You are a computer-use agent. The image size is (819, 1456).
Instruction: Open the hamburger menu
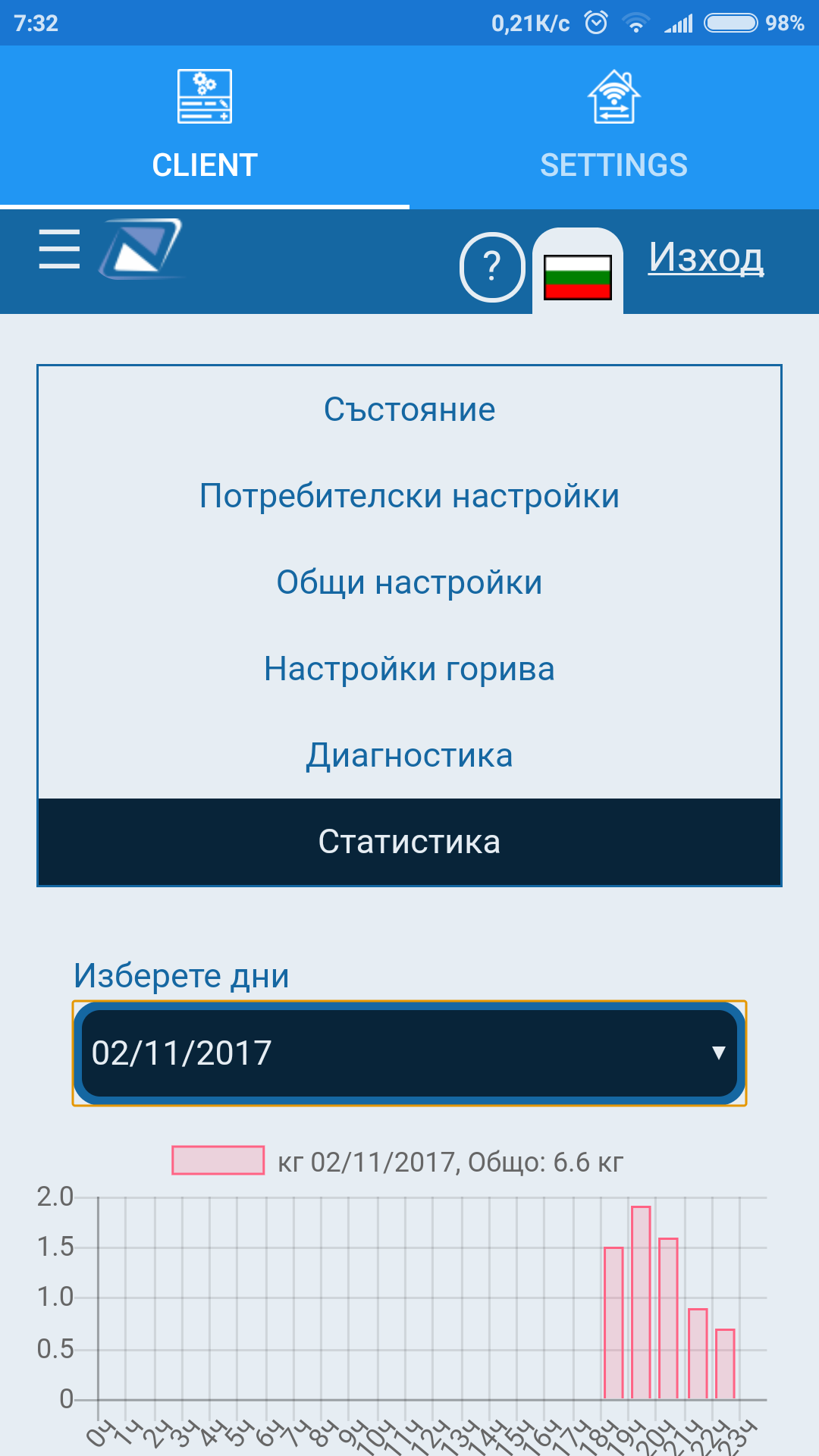(x=59, y=249)
